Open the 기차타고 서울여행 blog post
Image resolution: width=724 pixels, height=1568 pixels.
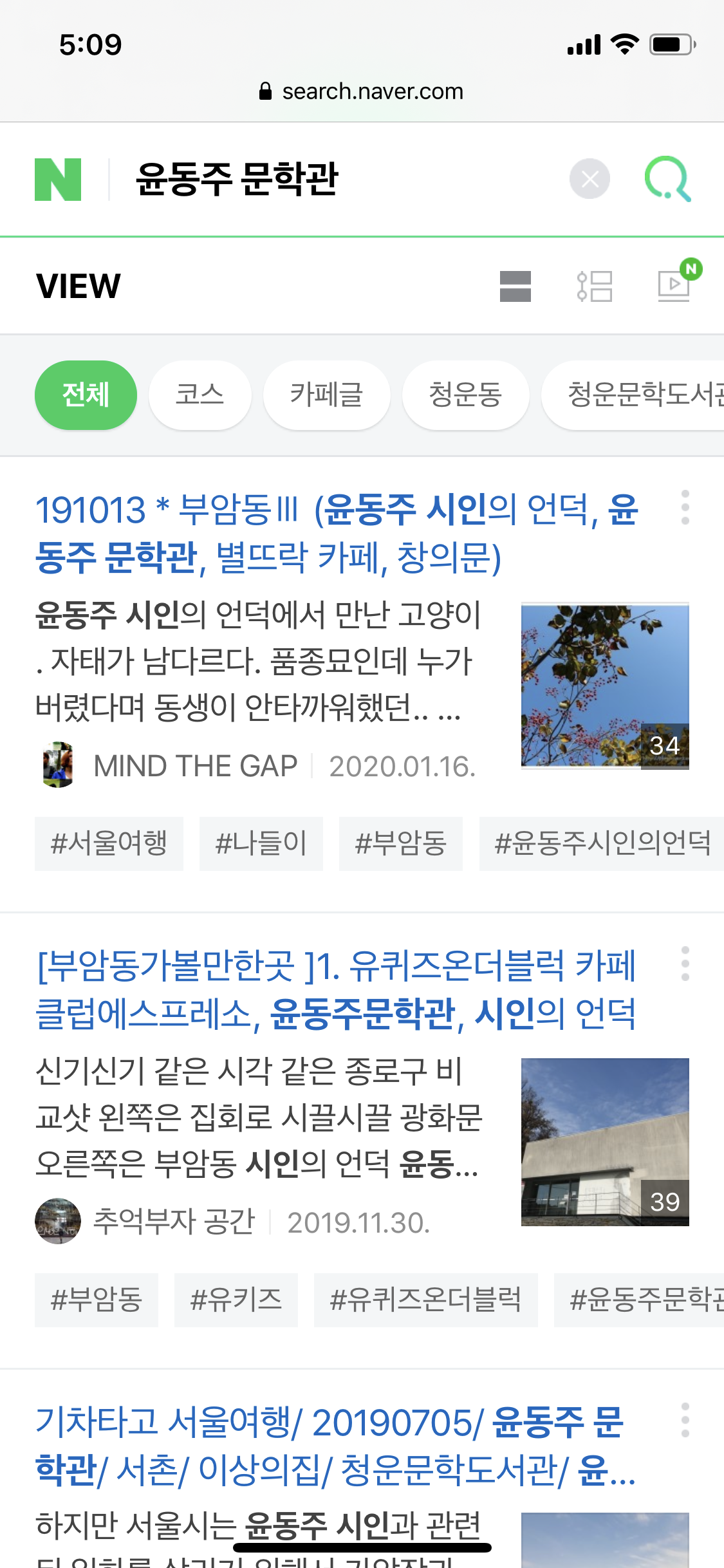335,1446
